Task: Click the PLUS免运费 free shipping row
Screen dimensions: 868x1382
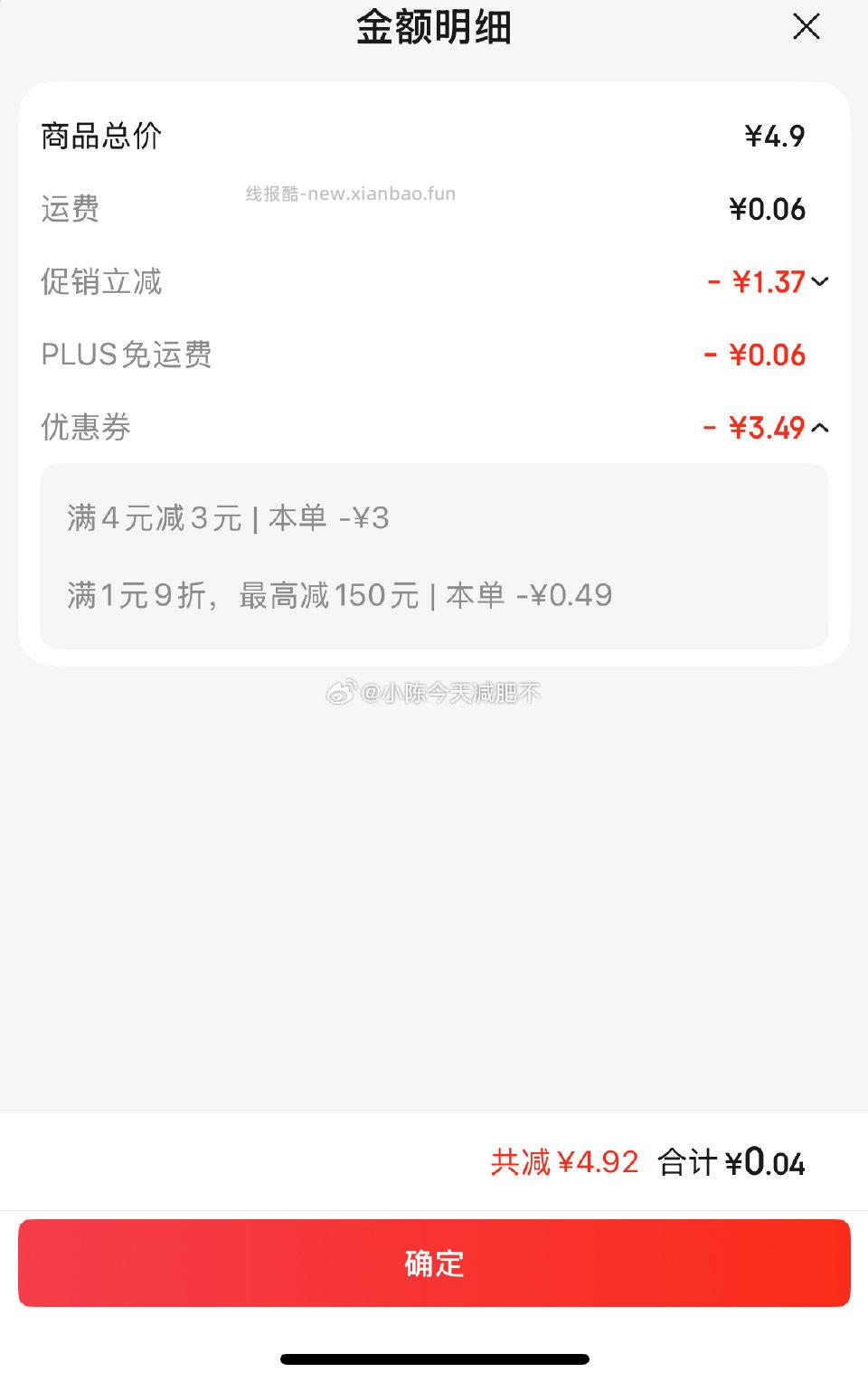Action: pyautogui.click(x=127, y=355)
